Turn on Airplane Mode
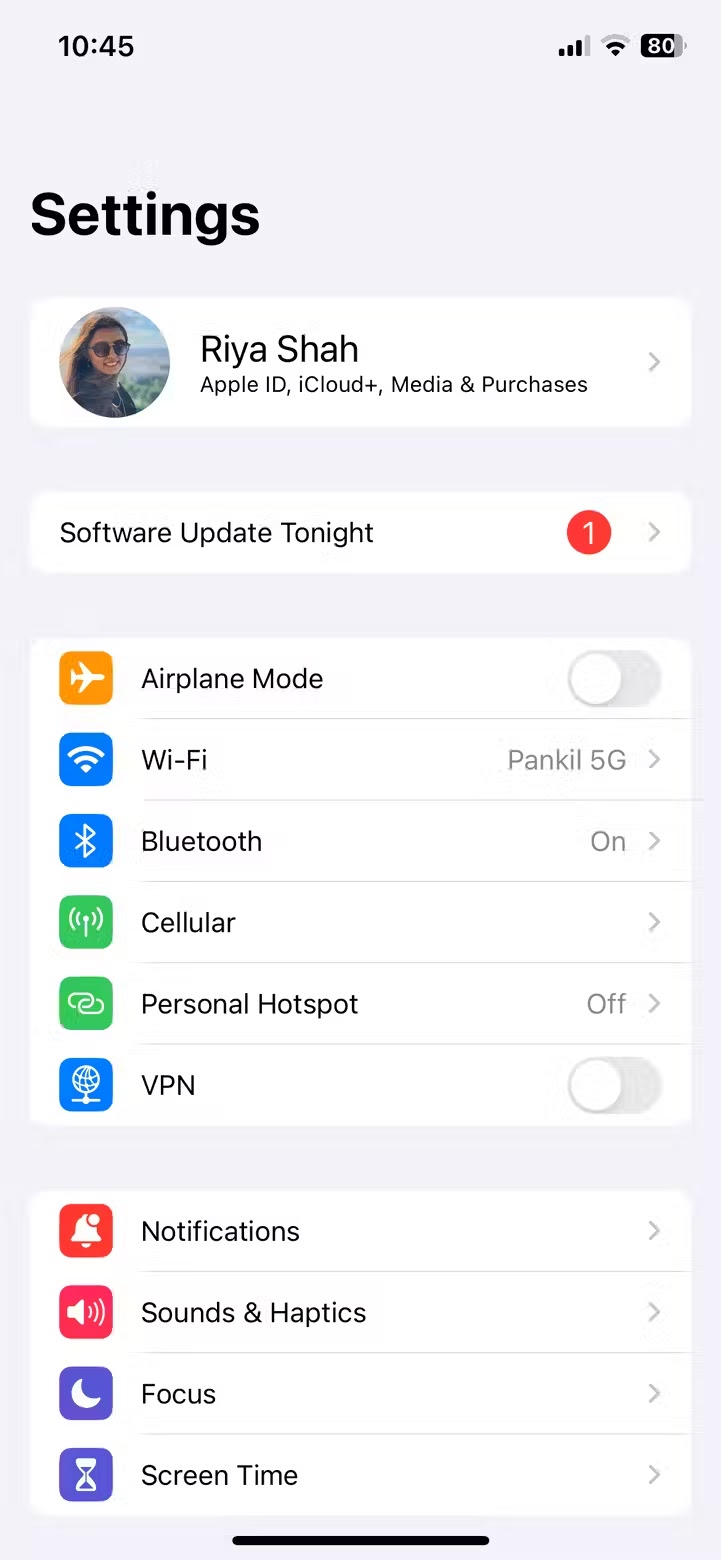This screenshot has height=1560, width=721. 614,678
